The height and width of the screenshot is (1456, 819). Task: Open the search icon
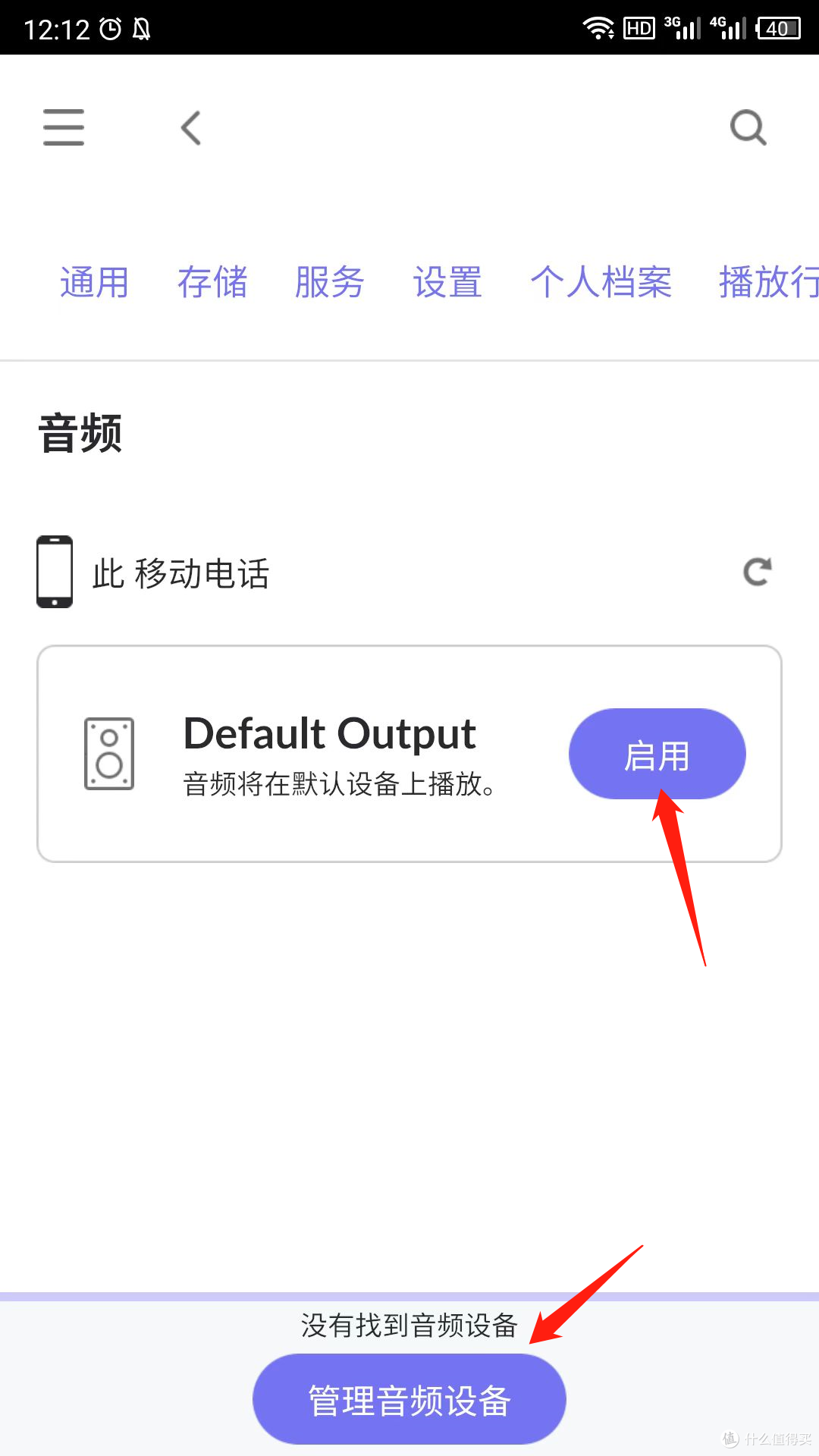(748, 127)
